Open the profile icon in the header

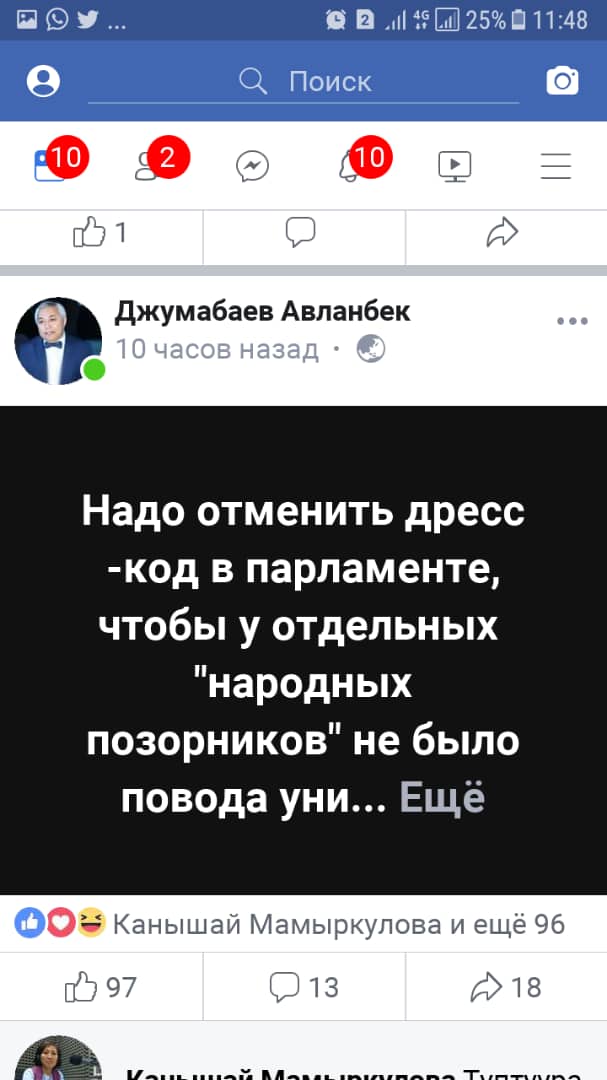(x=43, y=82)
